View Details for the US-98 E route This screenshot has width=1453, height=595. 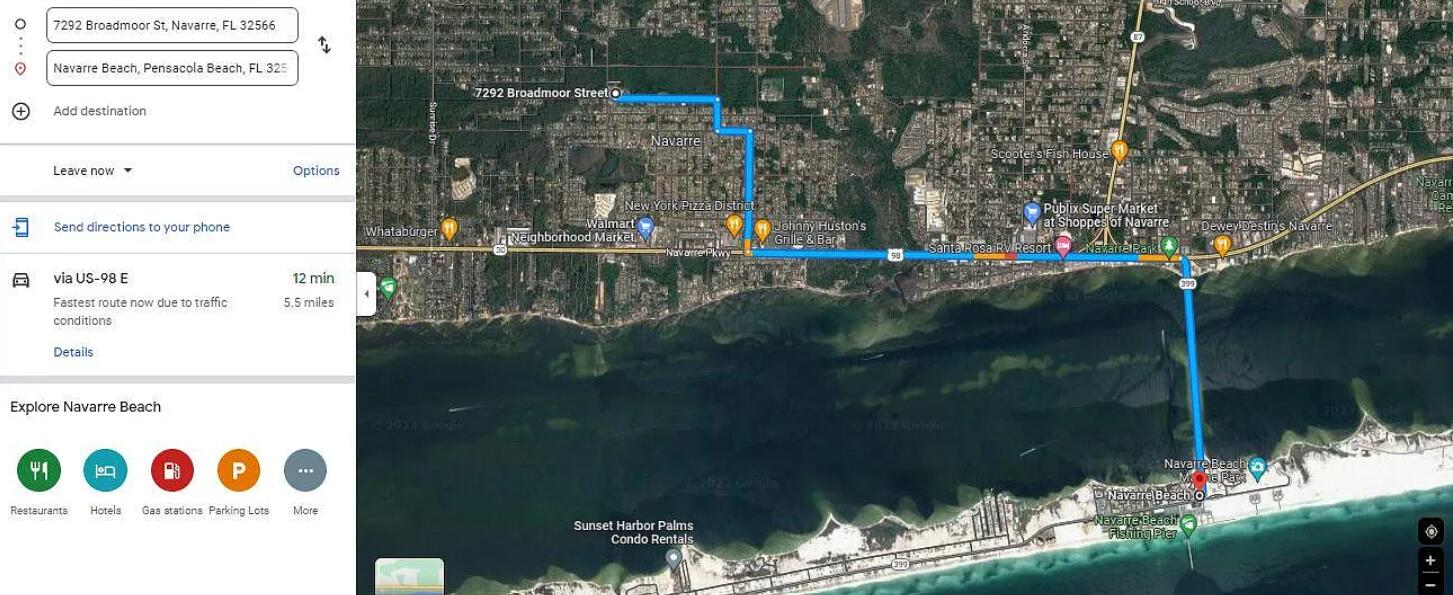(73, 352)
